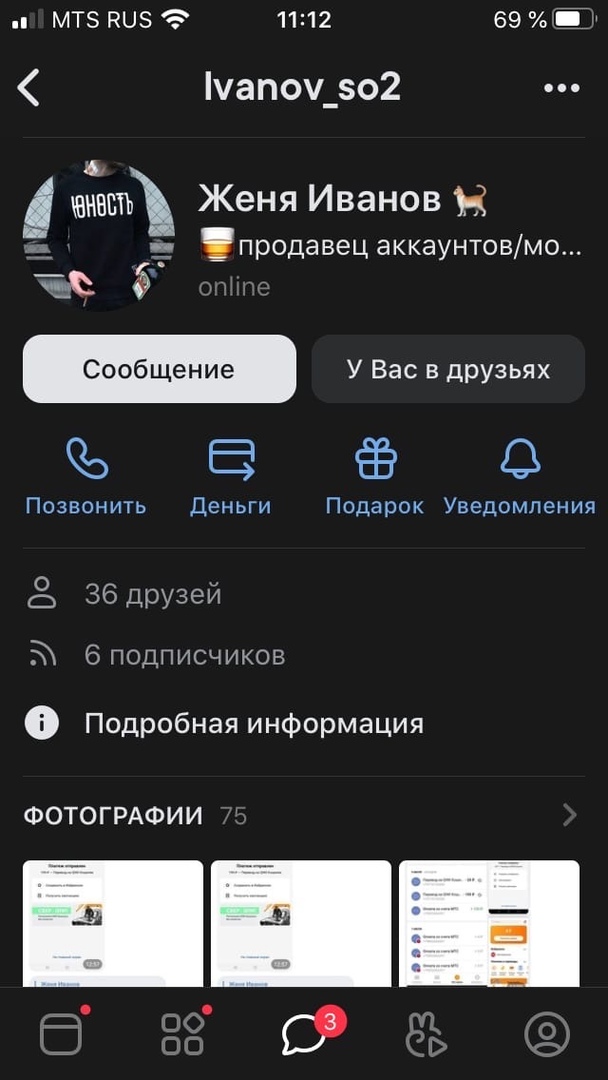Expand the ФОТОГРАФИИ section chevron

tap(570, 815)
